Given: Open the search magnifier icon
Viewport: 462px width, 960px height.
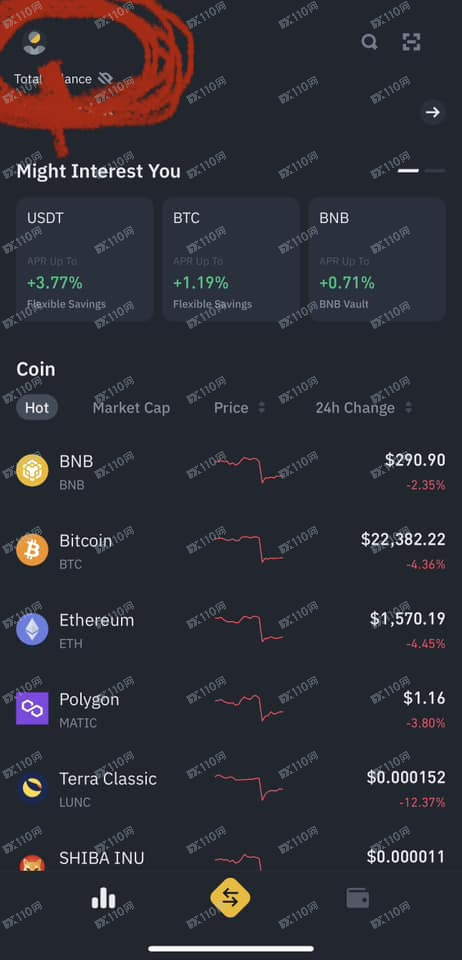Looking at the screenshot, I should tap(369, 42).
